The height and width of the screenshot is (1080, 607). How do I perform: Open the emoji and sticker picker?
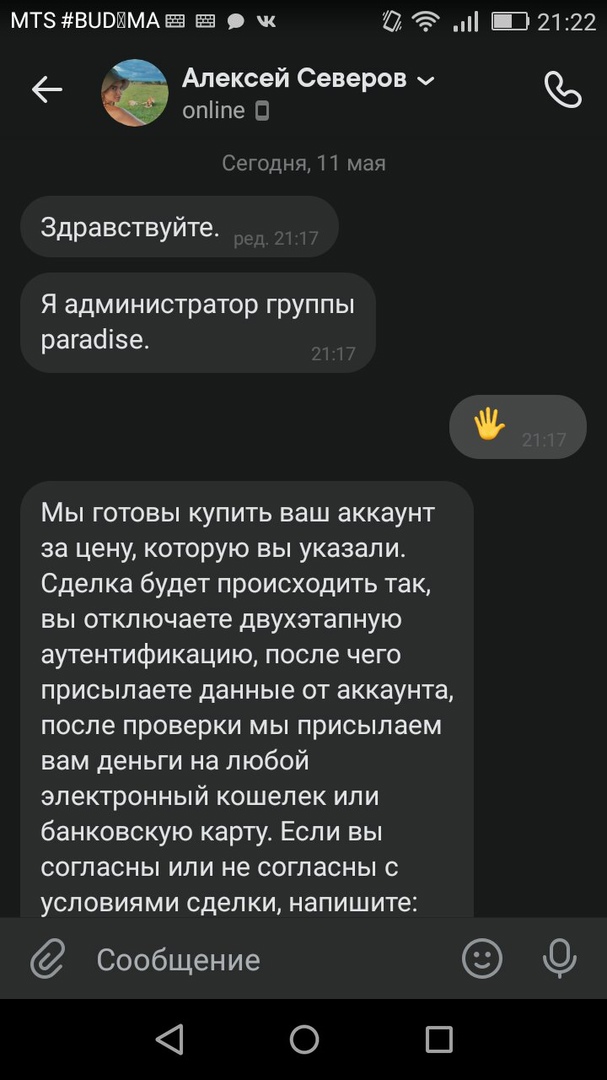(482, 960)
